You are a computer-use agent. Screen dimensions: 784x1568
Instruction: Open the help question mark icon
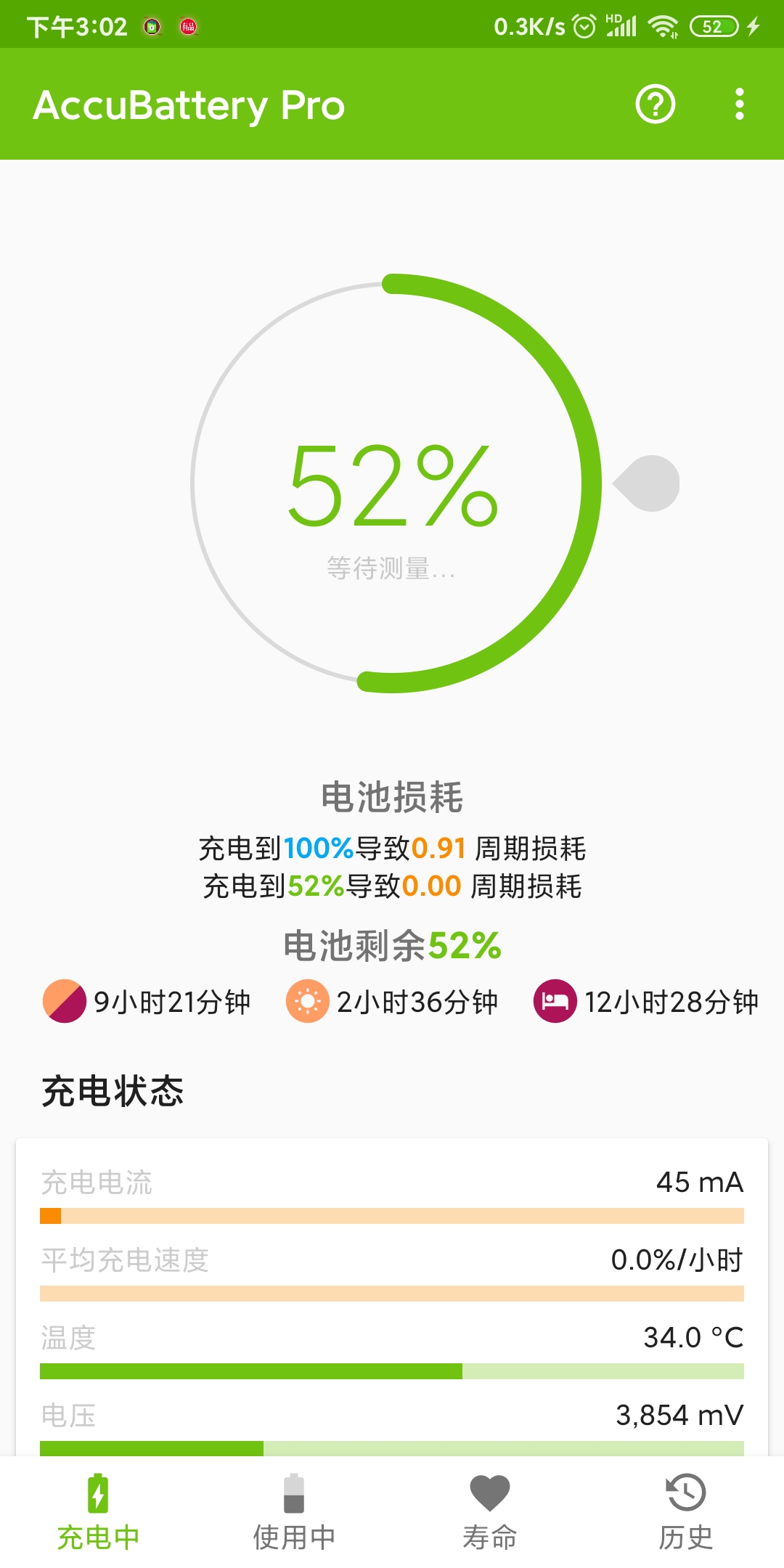tap(656, 105)
